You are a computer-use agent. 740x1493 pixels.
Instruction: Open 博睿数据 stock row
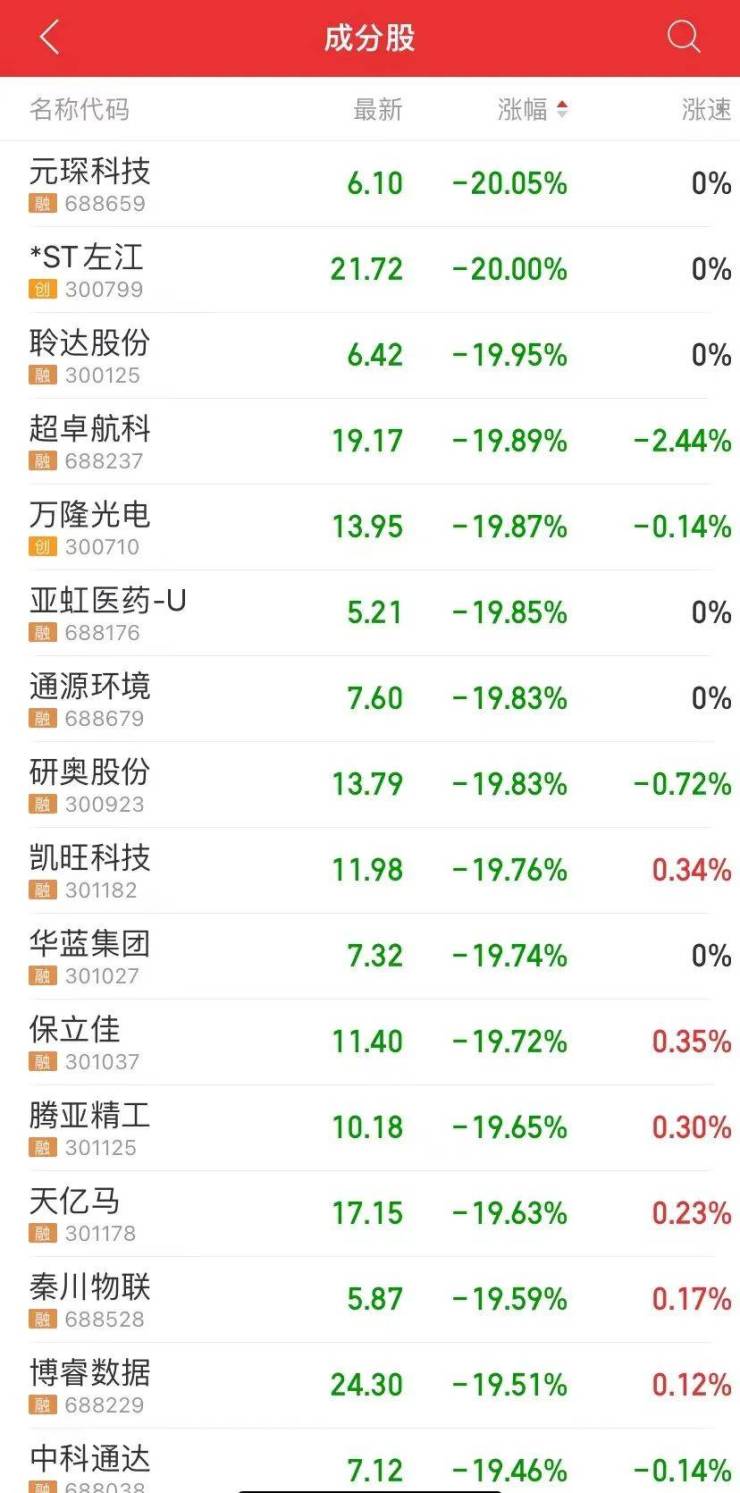point(90,1386)
